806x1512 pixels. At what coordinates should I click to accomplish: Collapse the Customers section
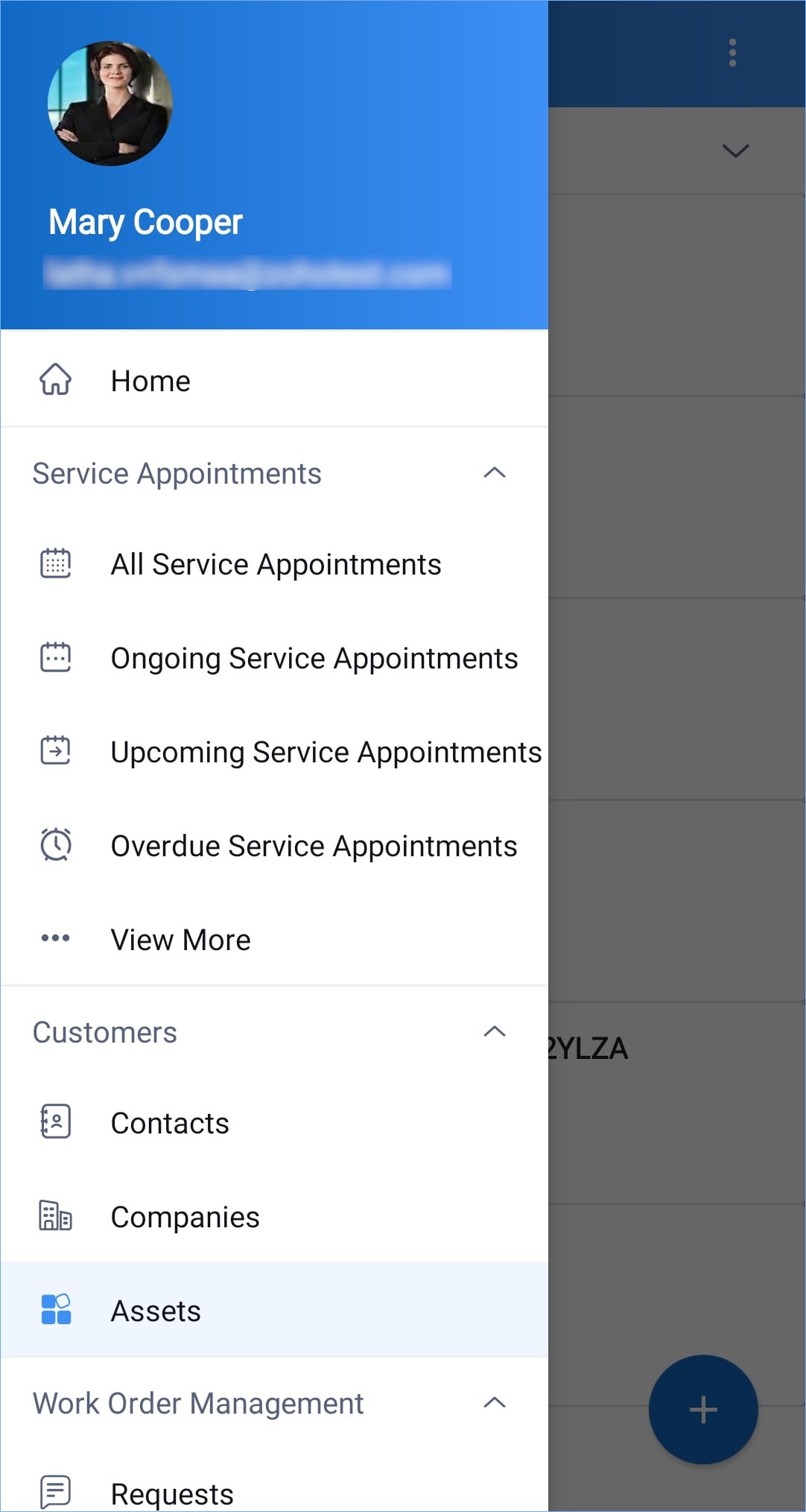click(494, 1032)
